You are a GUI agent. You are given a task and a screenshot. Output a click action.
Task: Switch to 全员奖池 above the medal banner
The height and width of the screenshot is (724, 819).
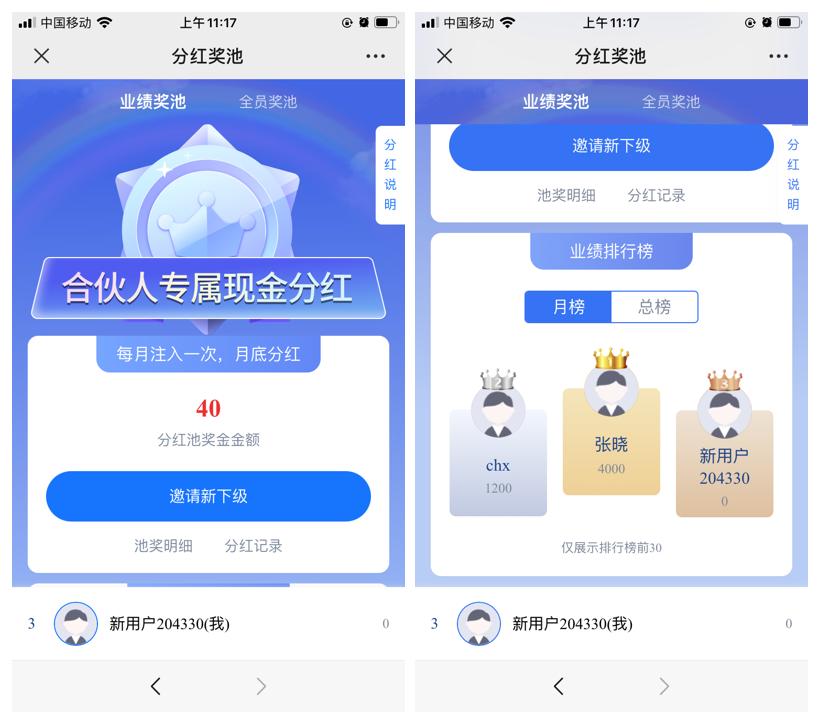click(x=267, y=102)
